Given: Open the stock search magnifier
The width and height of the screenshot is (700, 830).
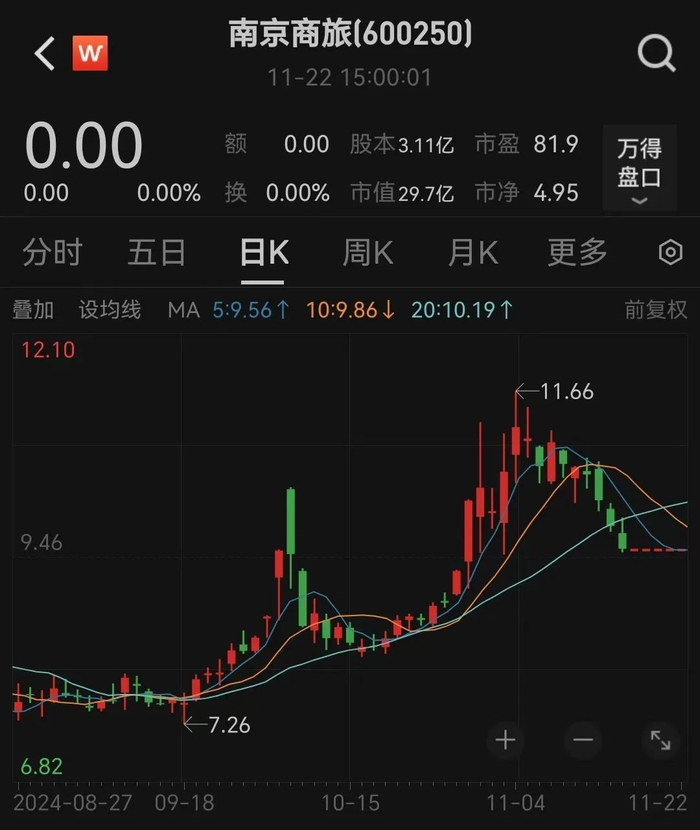Looking at the screenshot, I should [x=656, y=53].
